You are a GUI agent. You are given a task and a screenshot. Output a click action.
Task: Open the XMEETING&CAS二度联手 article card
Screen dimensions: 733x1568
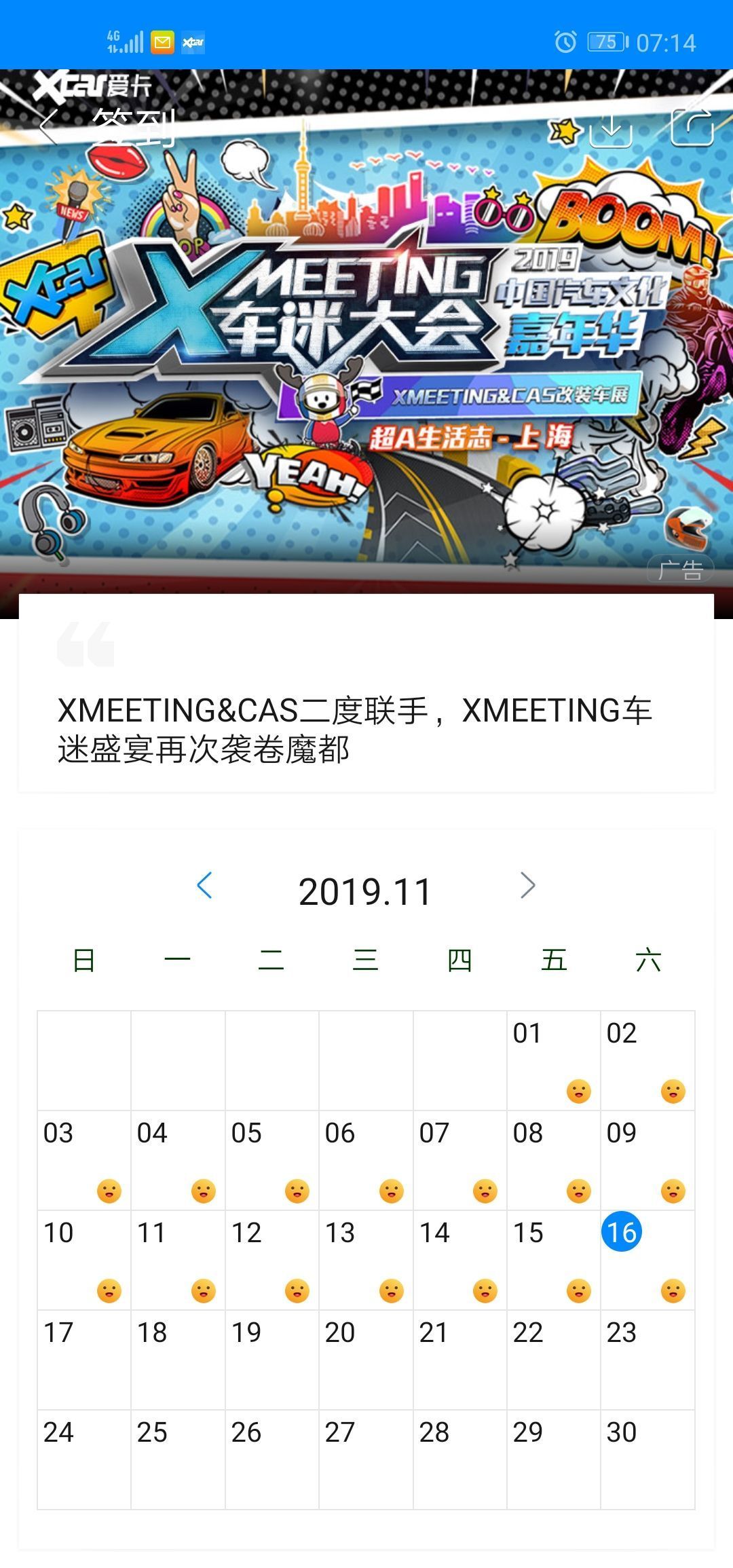(x=366, y=730)
